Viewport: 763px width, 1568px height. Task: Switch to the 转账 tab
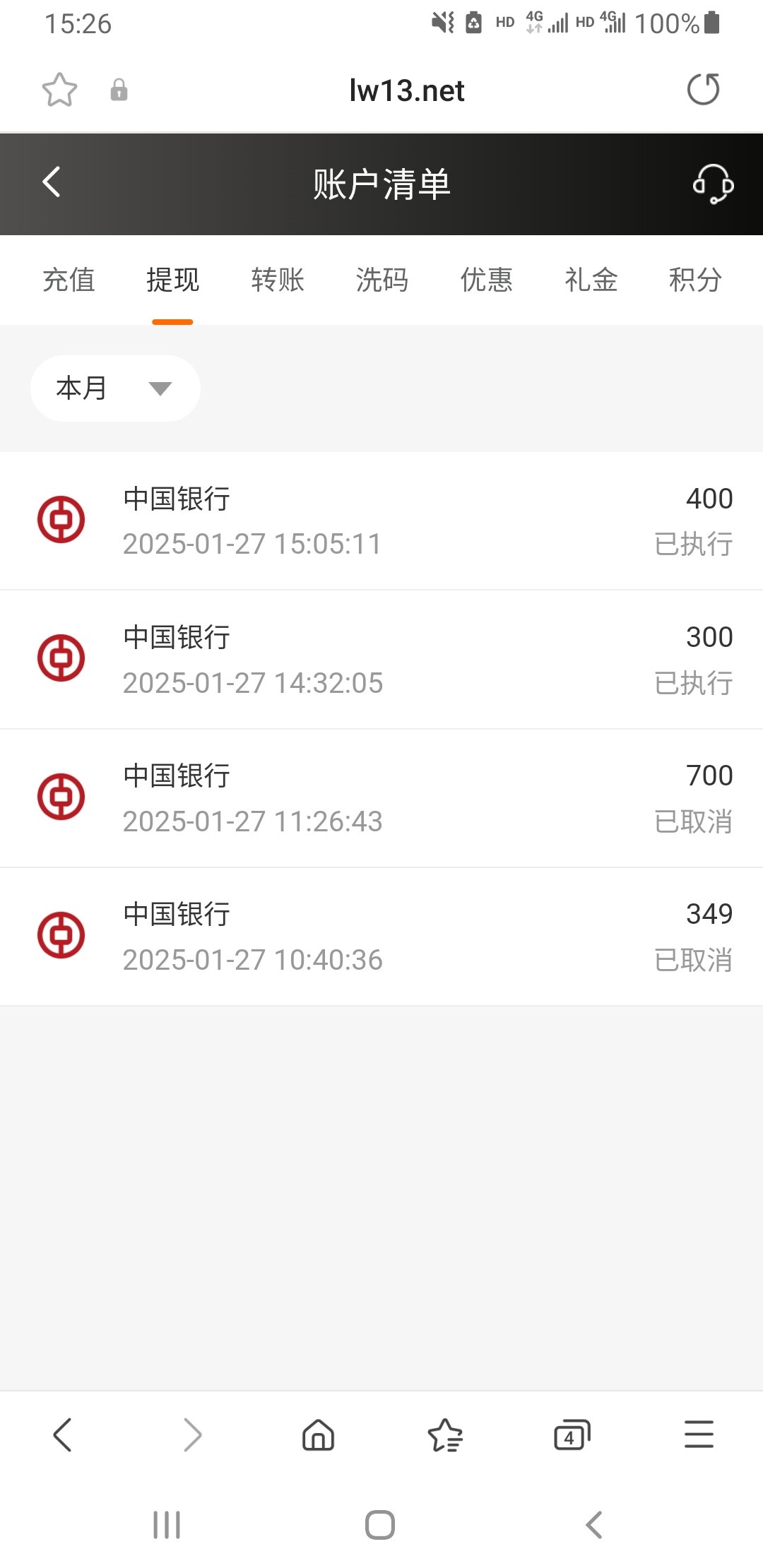[278, 280]
